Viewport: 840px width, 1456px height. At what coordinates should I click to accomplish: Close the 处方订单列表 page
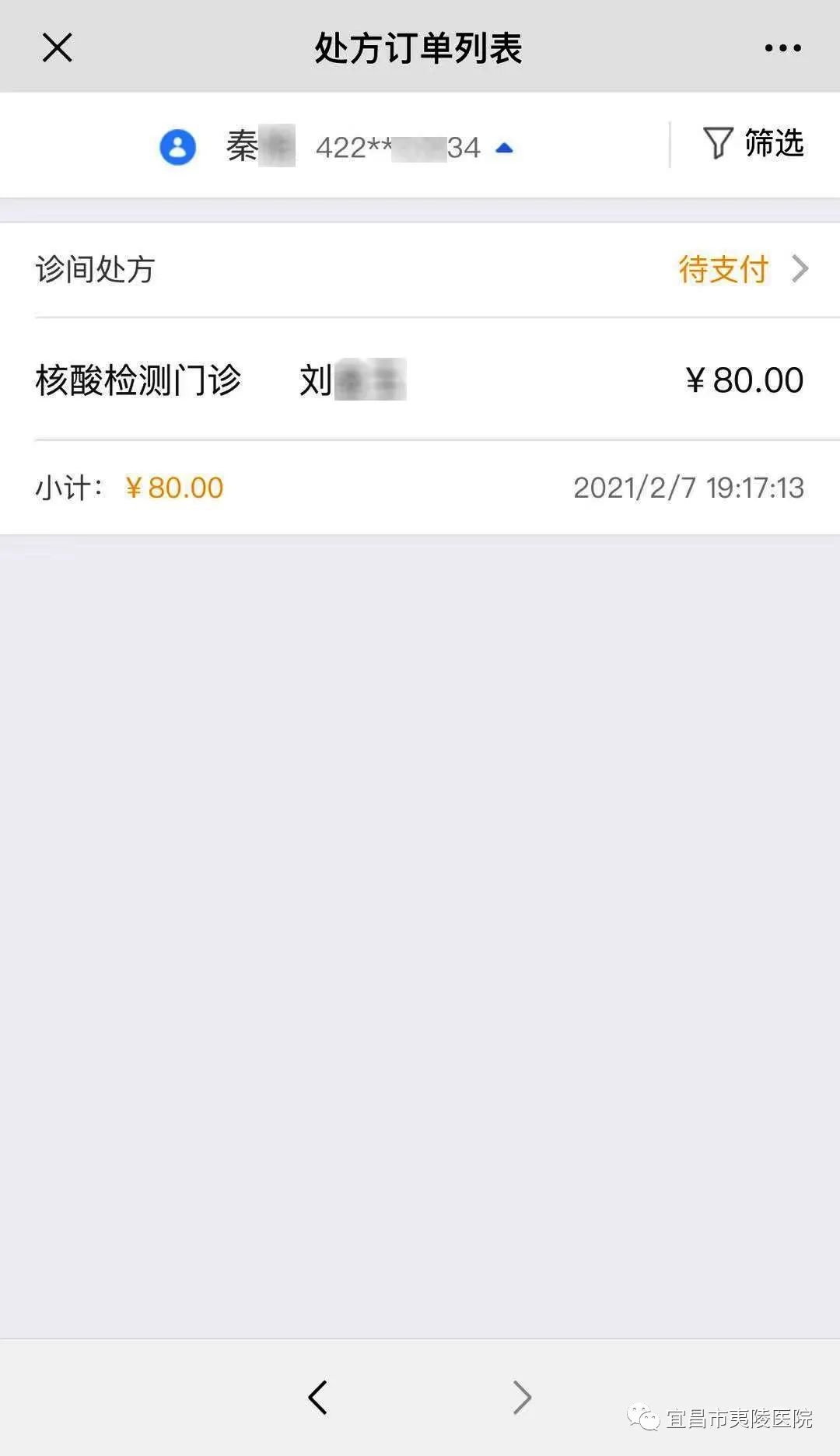click(58, 47)
